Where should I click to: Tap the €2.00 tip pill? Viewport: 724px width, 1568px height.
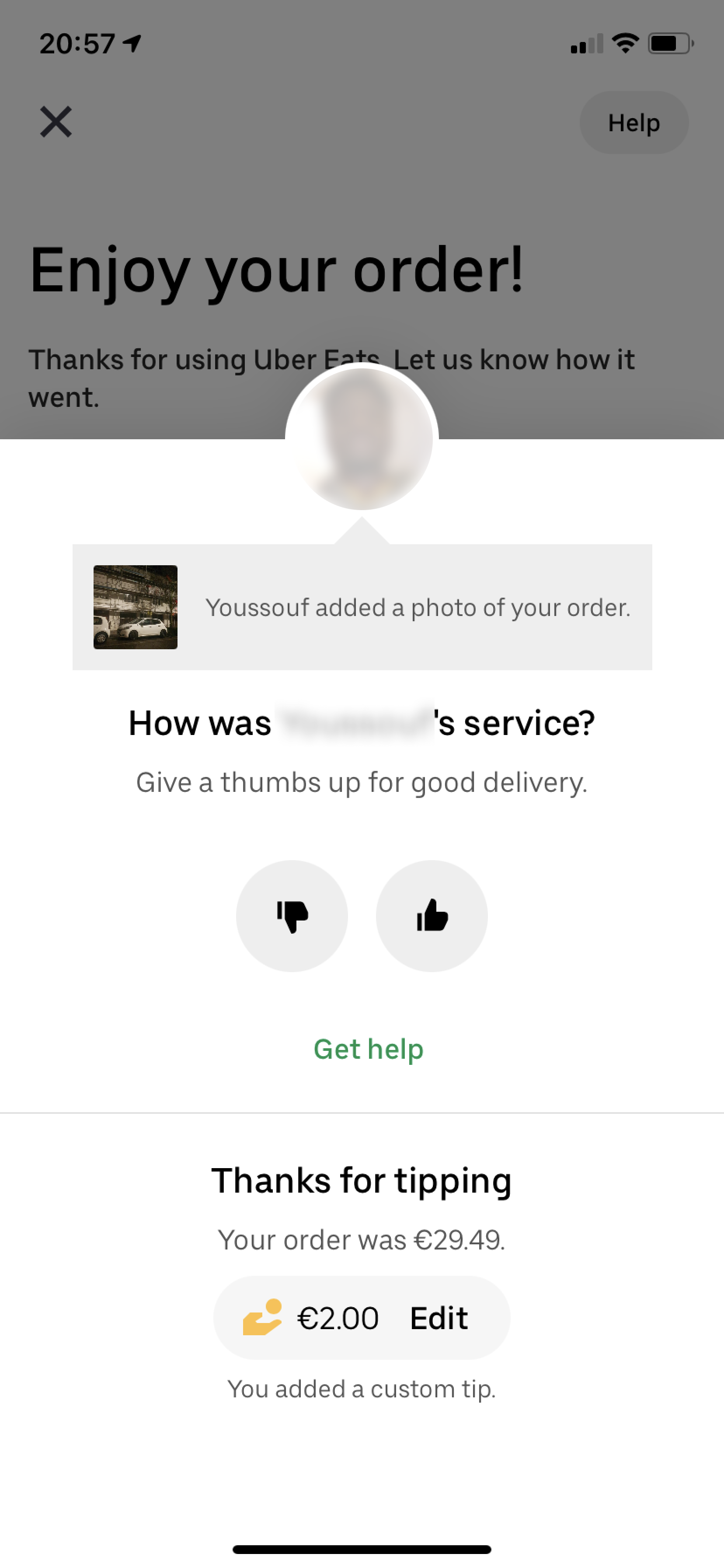[362, 1318]
